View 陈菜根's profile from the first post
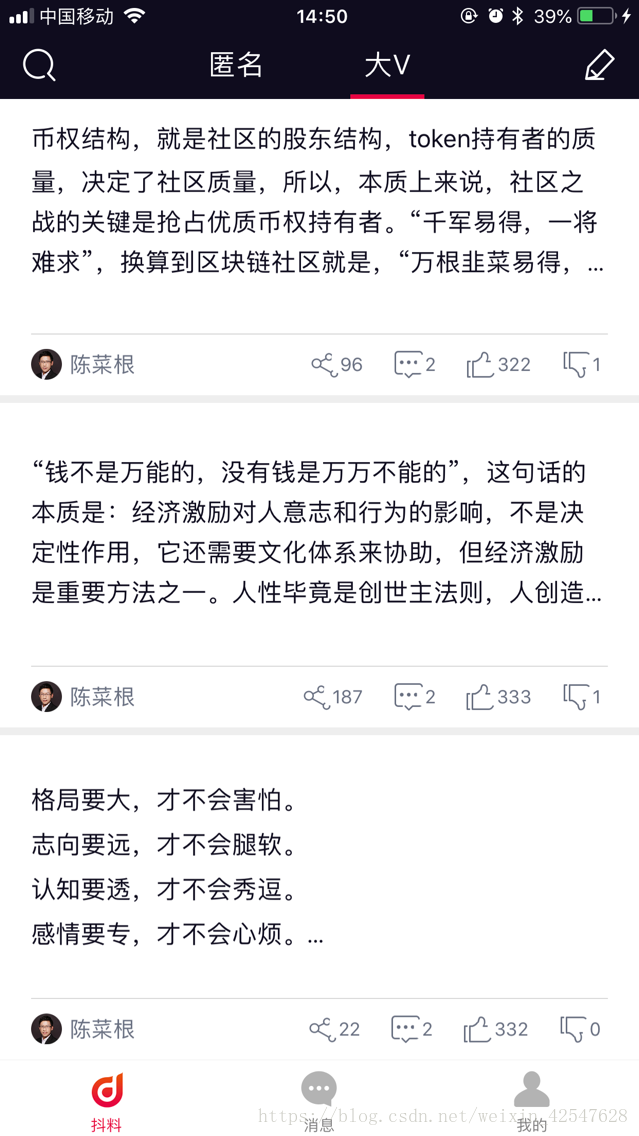Image resolution: width=639 pixels, height=1136 pixels. 84,365
